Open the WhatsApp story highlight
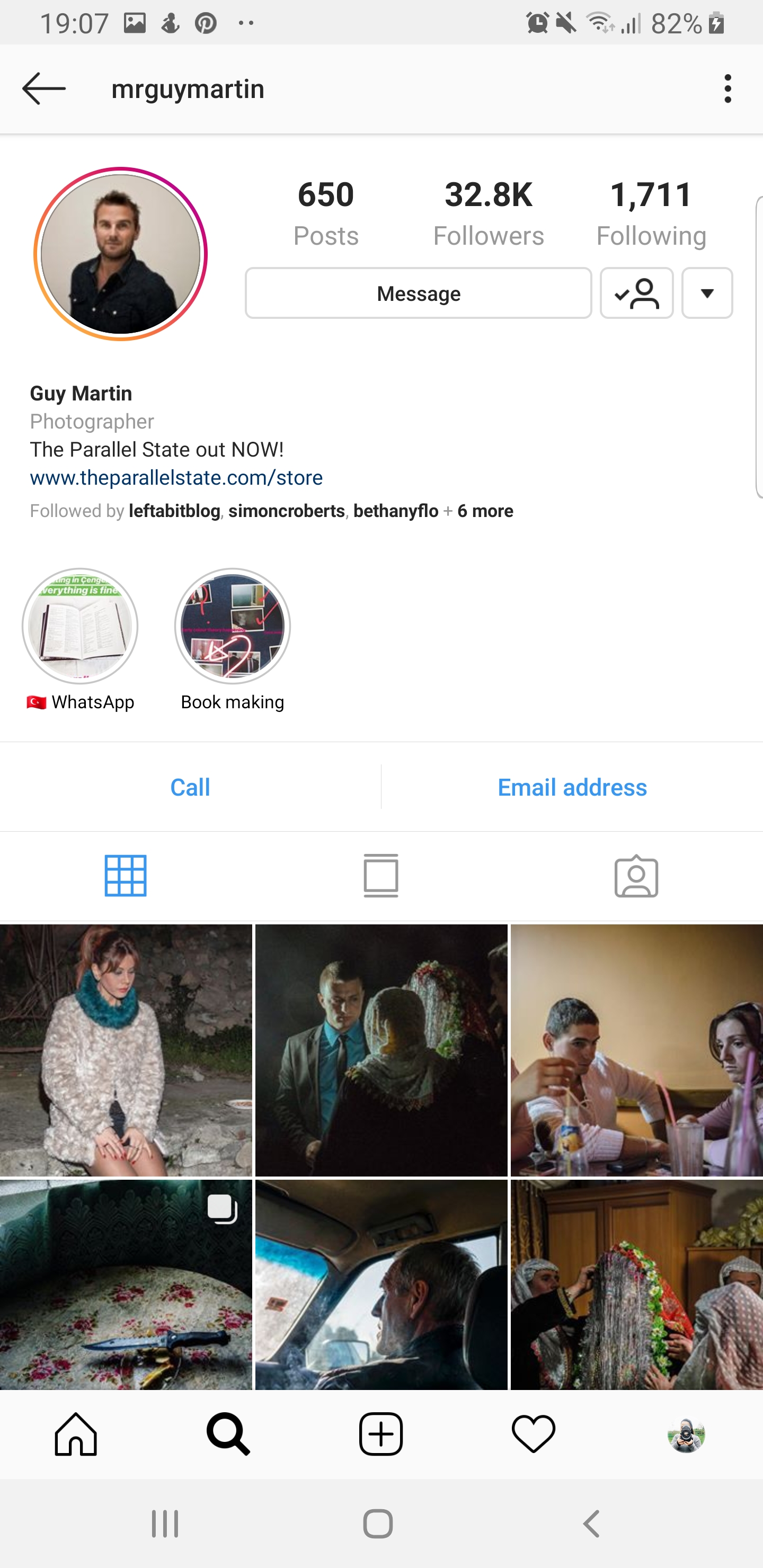The image size is (763, 1568). pyautogui.click(x=81, y=626)
